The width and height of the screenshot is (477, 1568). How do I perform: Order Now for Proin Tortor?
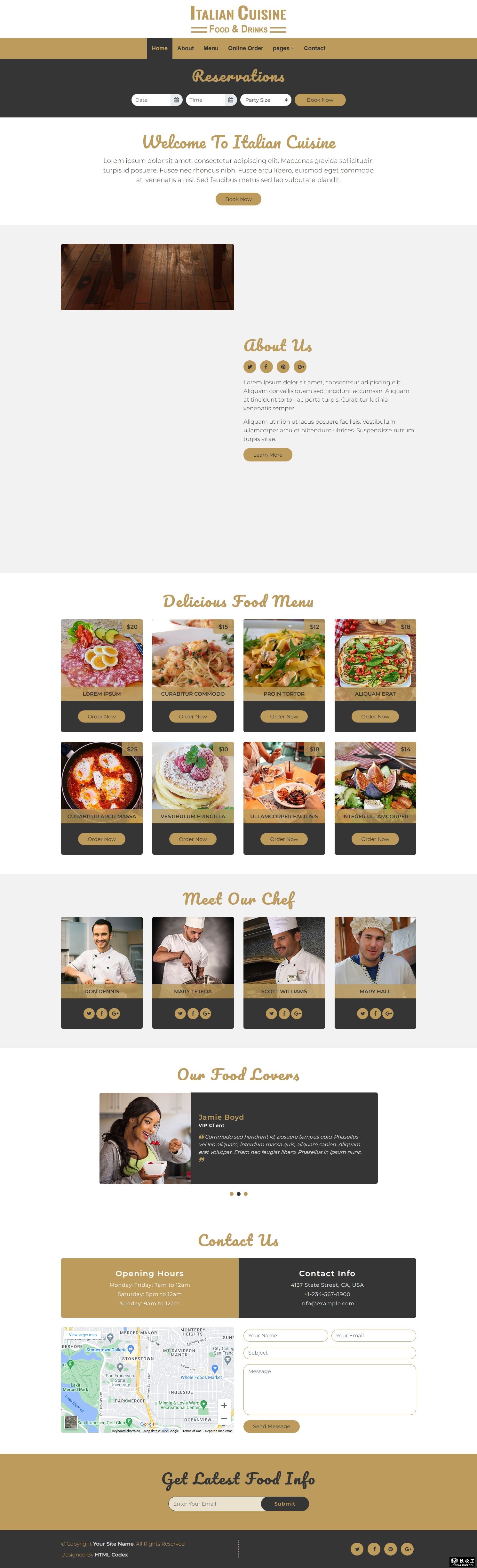pyautogui.click(x=284, y=716)
